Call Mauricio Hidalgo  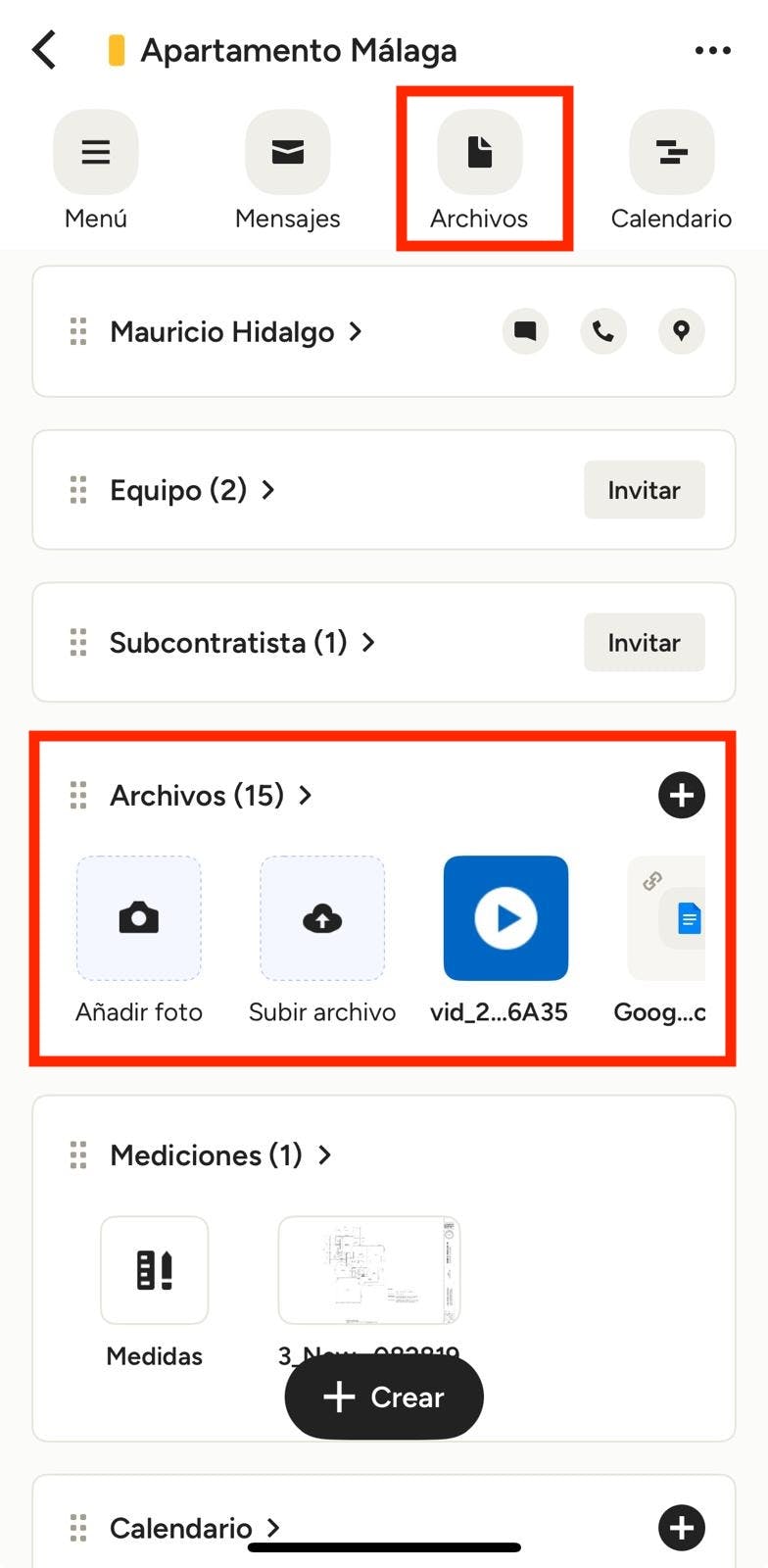click(x=603, y=331)
